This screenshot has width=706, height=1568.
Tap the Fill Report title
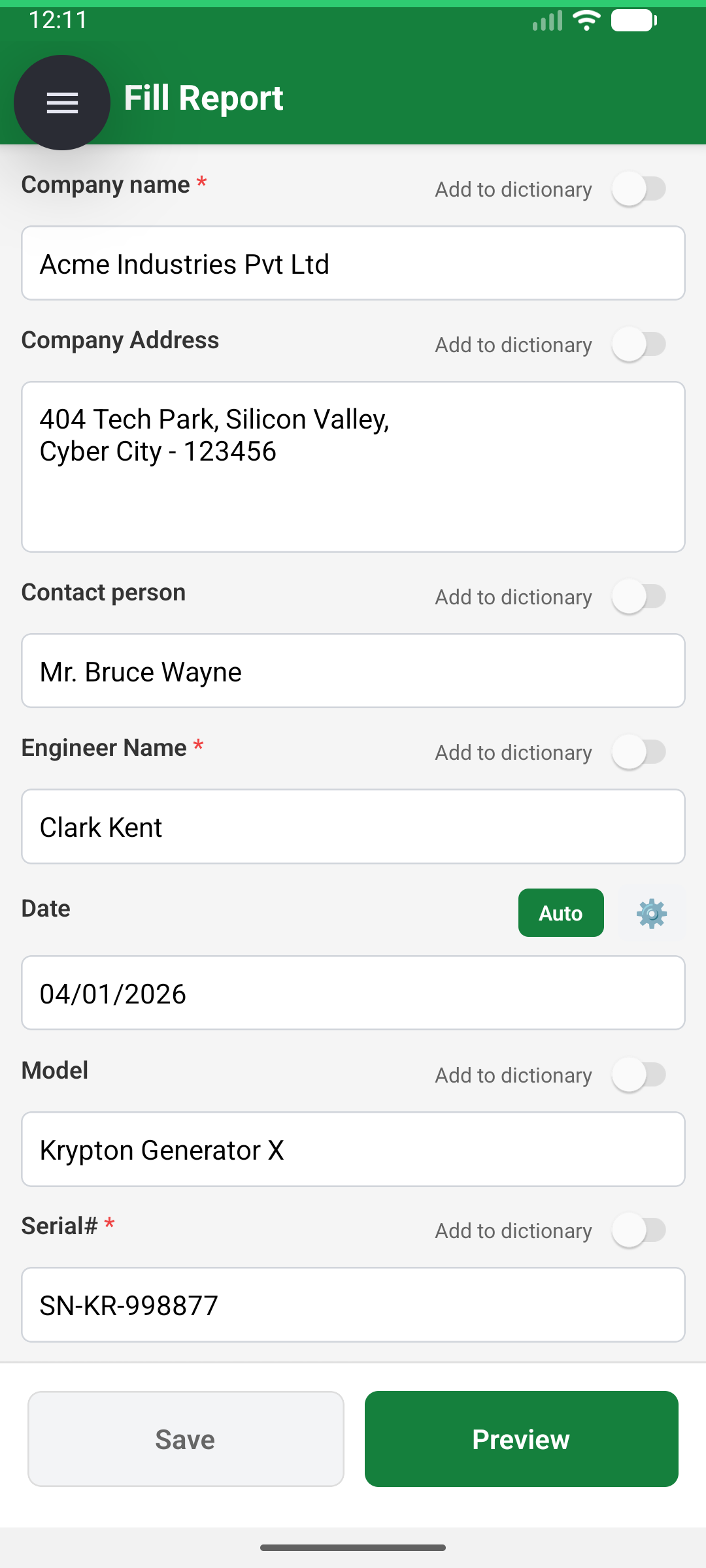pyautogui.click(x=203, y=98)
